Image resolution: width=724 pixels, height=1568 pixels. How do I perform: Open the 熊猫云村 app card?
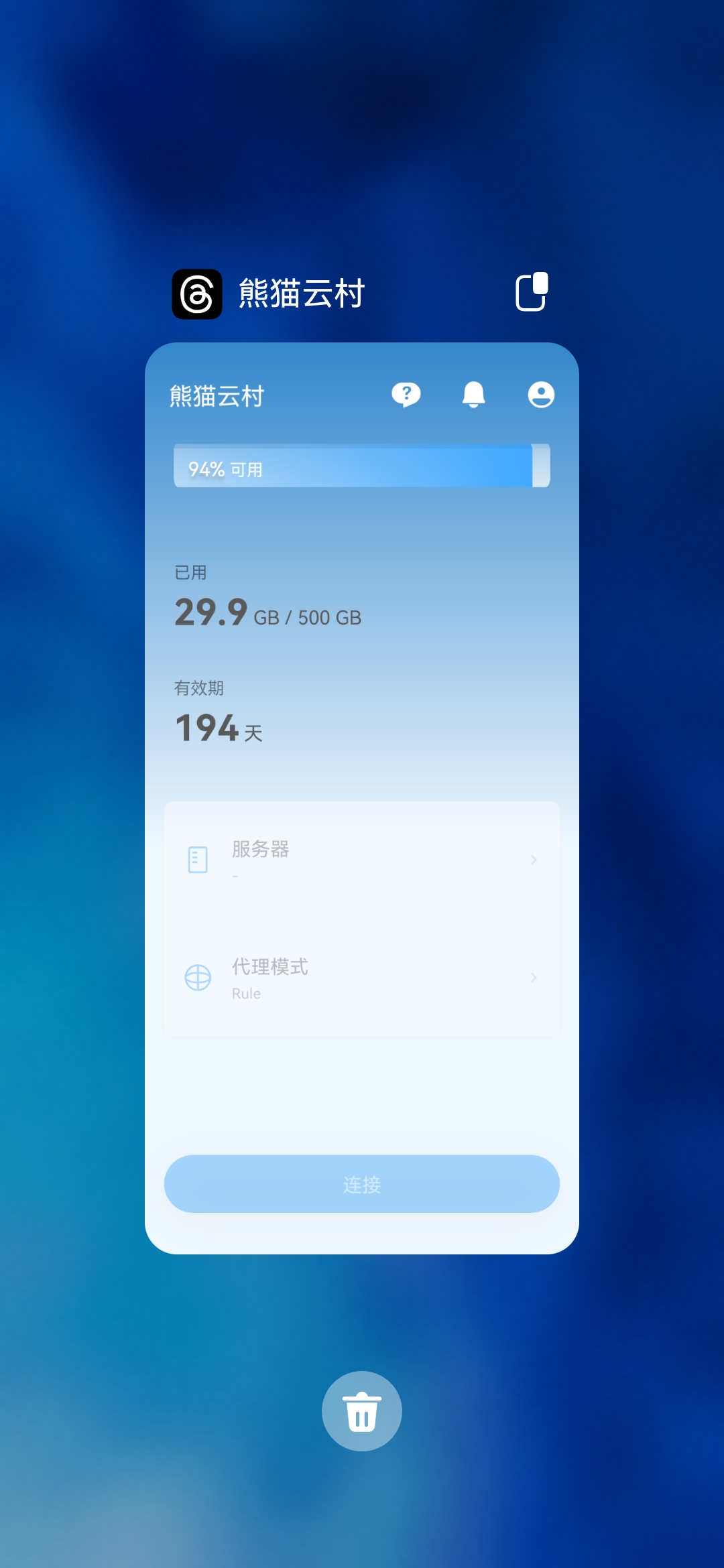pos(362,797)
